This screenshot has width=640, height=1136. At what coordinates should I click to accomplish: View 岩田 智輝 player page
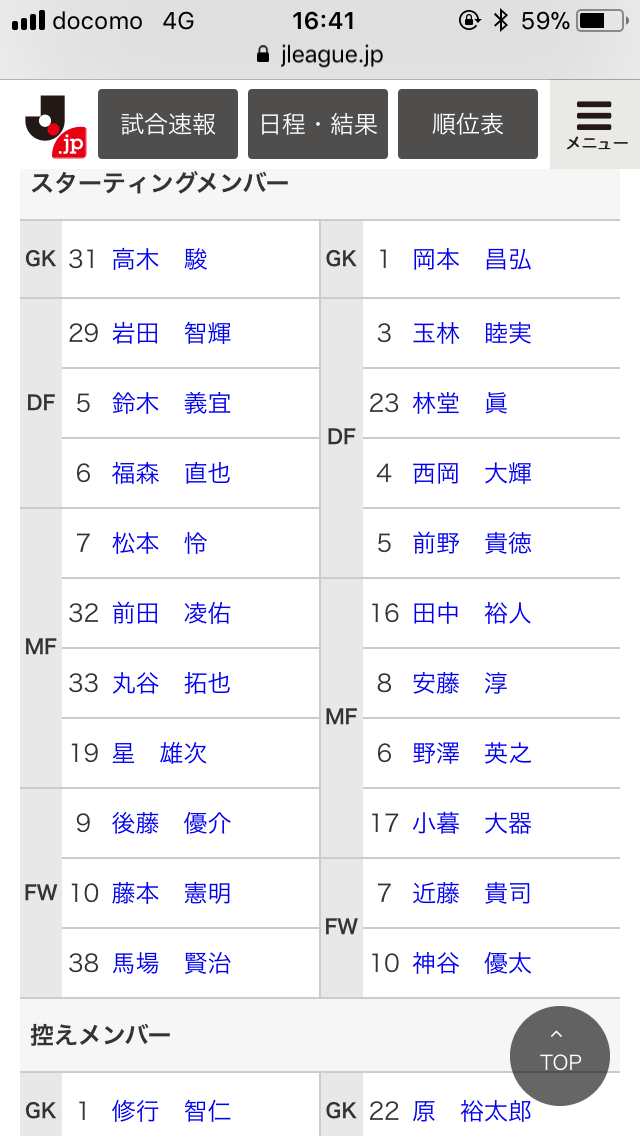pyautogui.click(x=171, y=333)
